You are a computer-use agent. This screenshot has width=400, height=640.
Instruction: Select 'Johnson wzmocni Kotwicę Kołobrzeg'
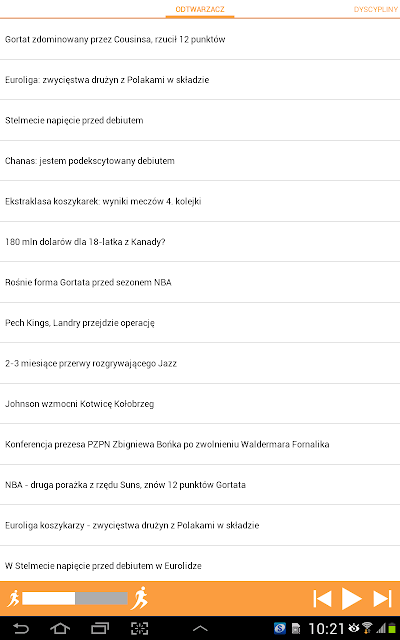coord(200,404)
